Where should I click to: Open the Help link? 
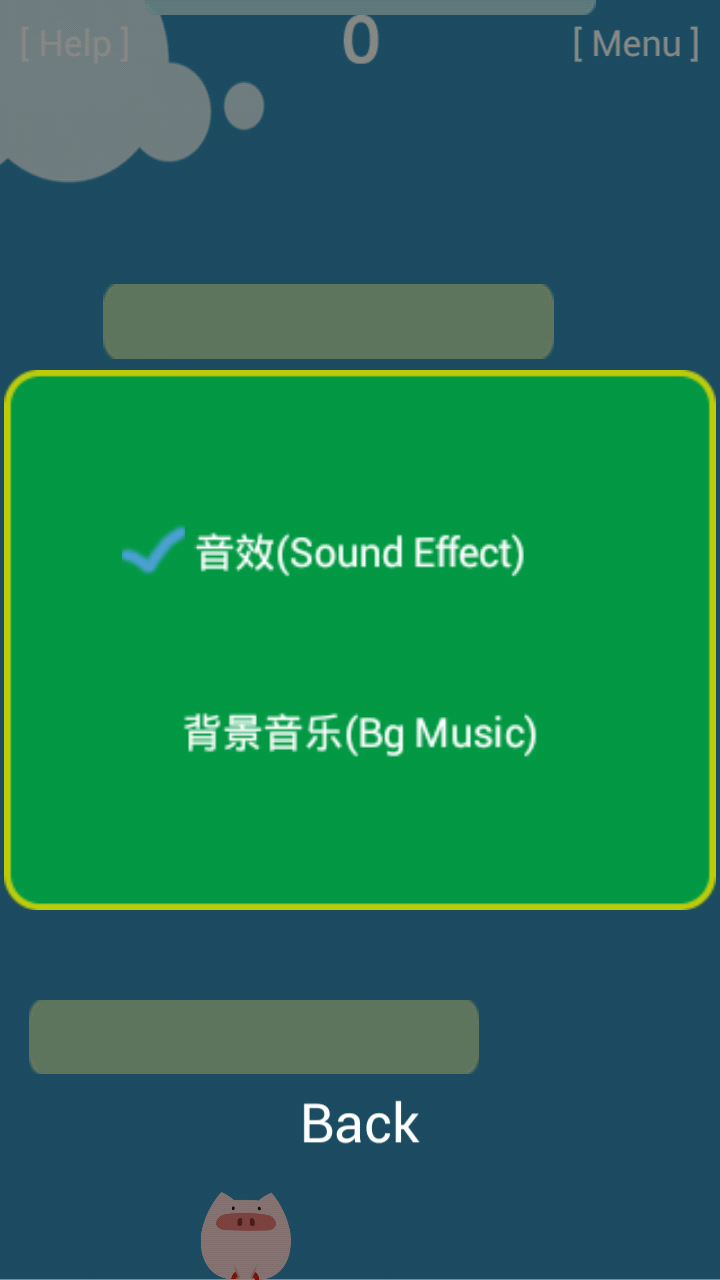click(75, 44)
